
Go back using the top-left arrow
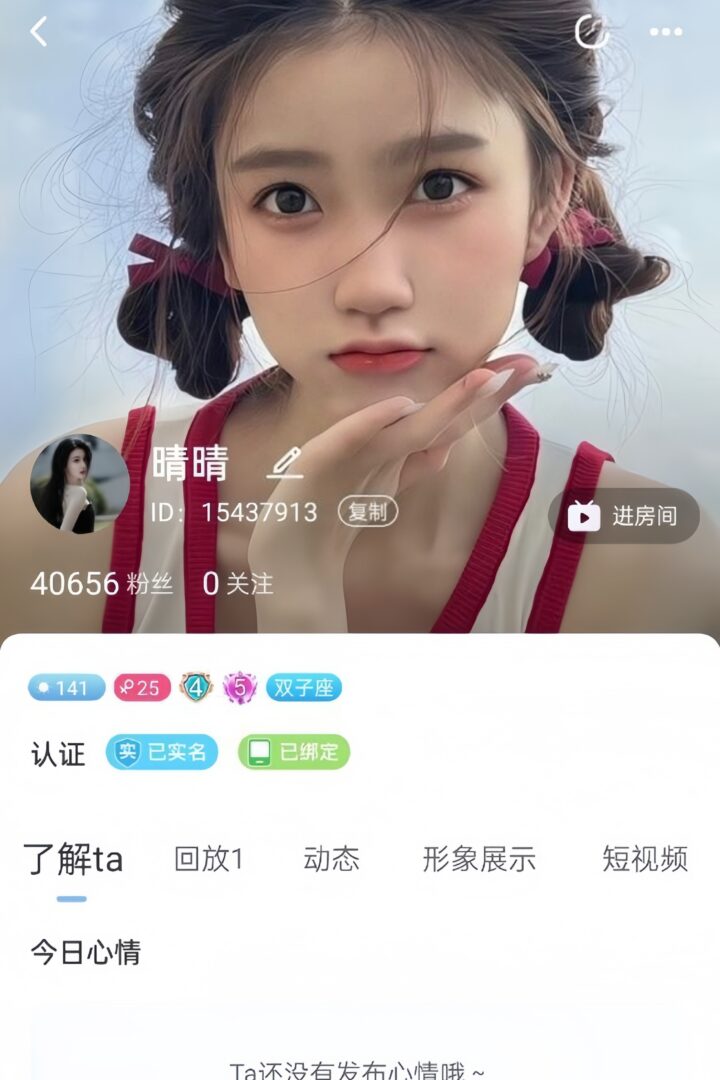pyautogui.click(x=39, y=32)
